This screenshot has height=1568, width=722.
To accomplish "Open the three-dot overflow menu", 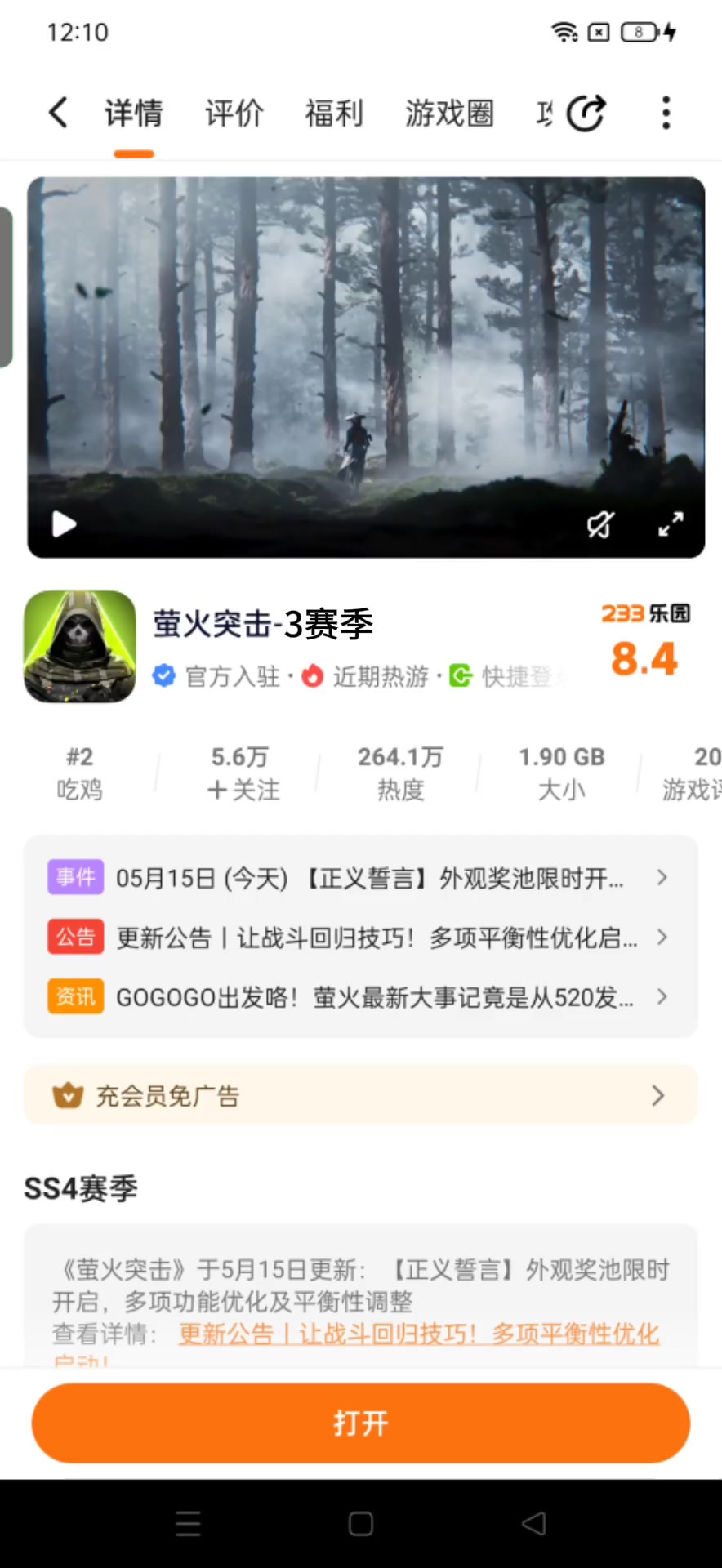I will (666, 113).
